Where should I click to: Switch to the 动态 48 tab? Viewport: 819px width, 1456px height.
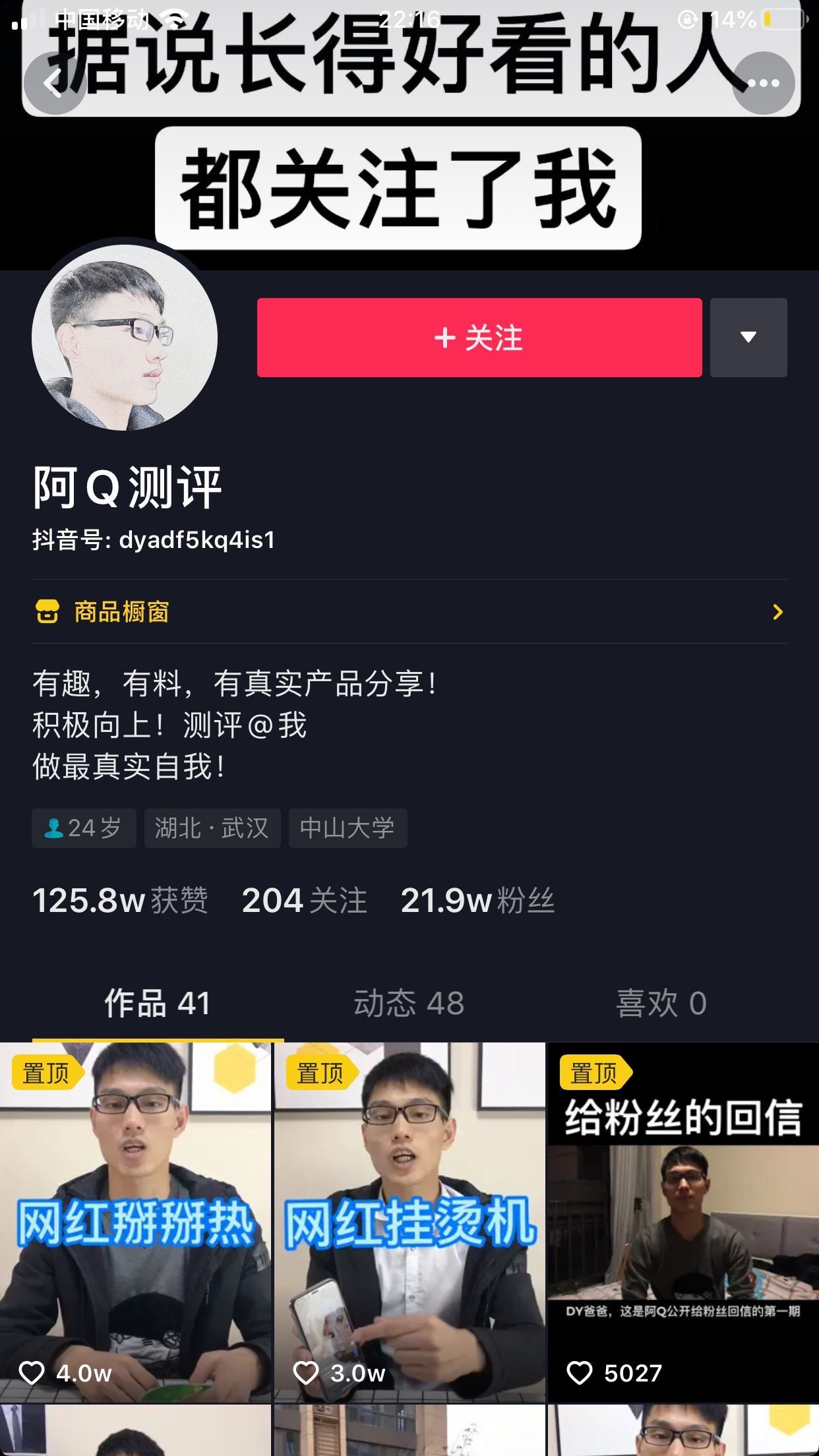(x=409, y=1004)
